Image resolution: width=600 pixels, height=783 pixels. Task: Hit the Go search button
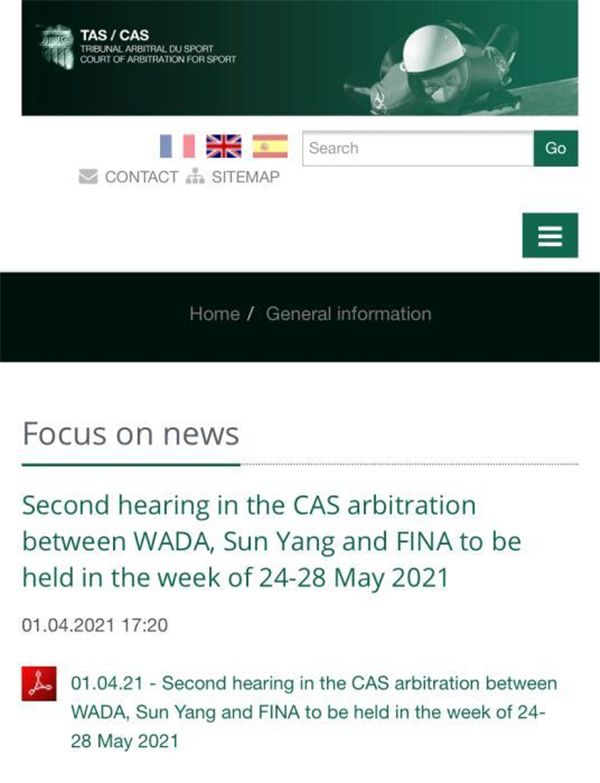555,148
